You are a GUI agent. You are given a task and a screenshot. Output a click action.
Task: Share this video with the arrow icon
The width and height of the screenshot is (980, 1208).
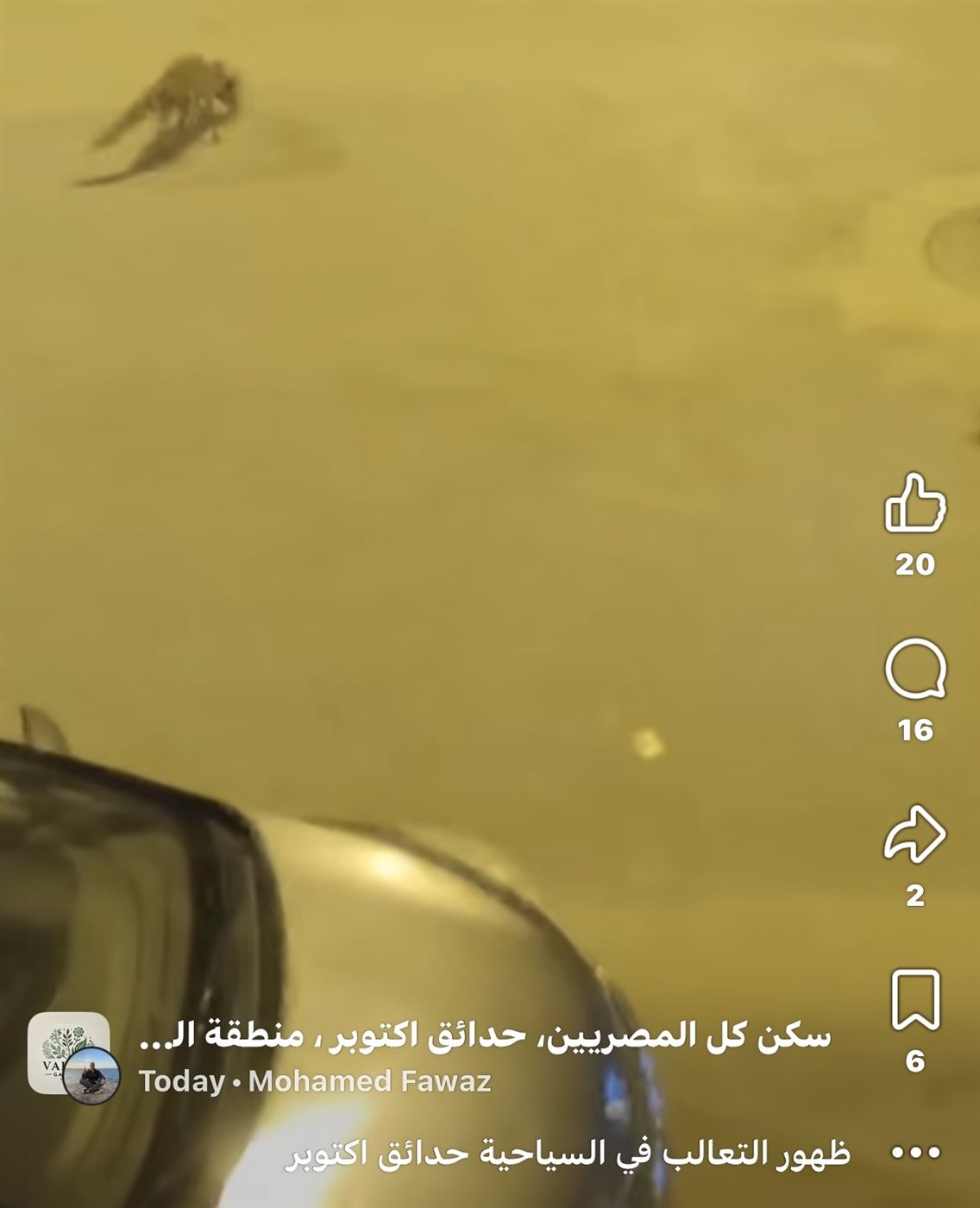[915, 834]
